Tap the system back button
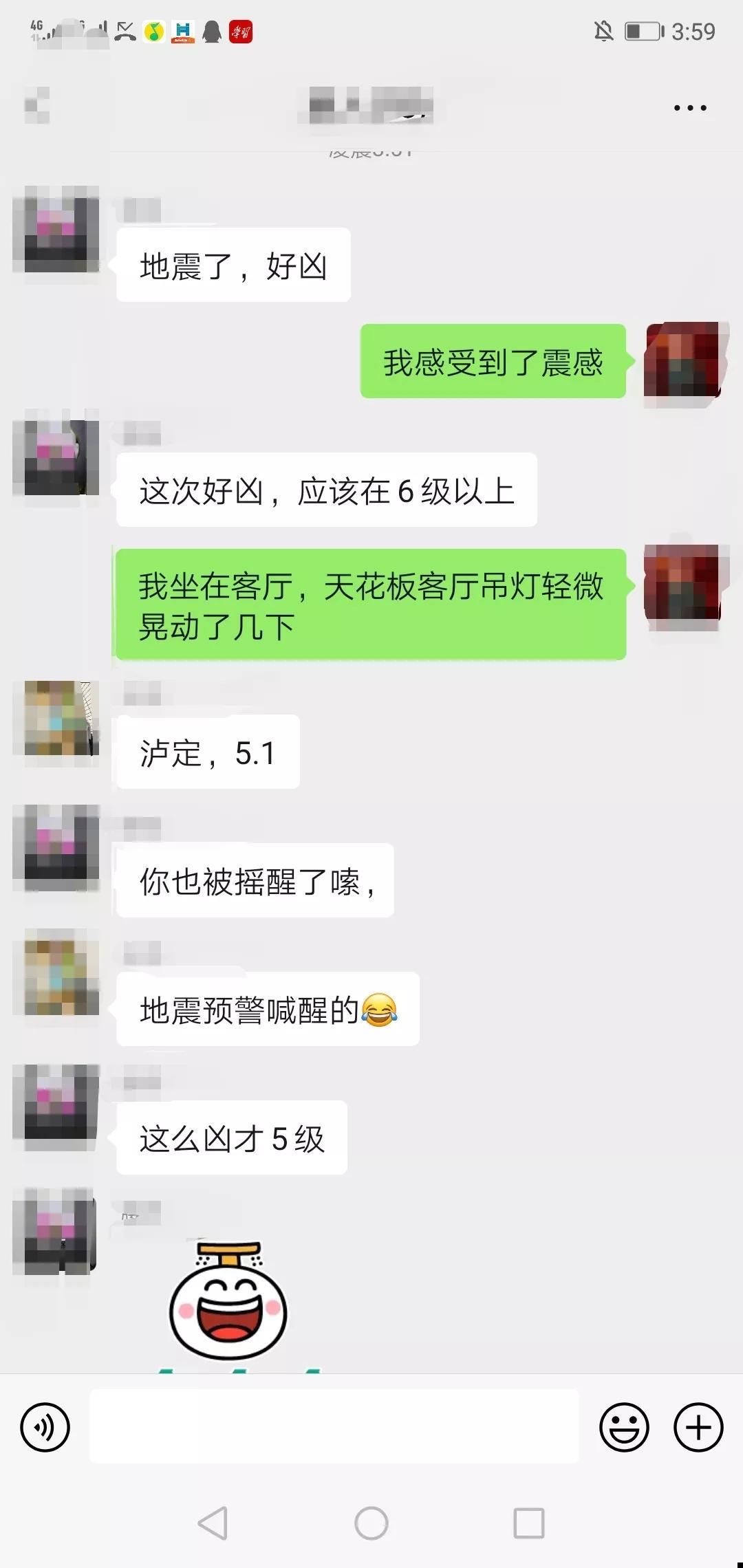Image resolution: width=743 pixels, height=1568 pixels. [x=213, y=1523]
